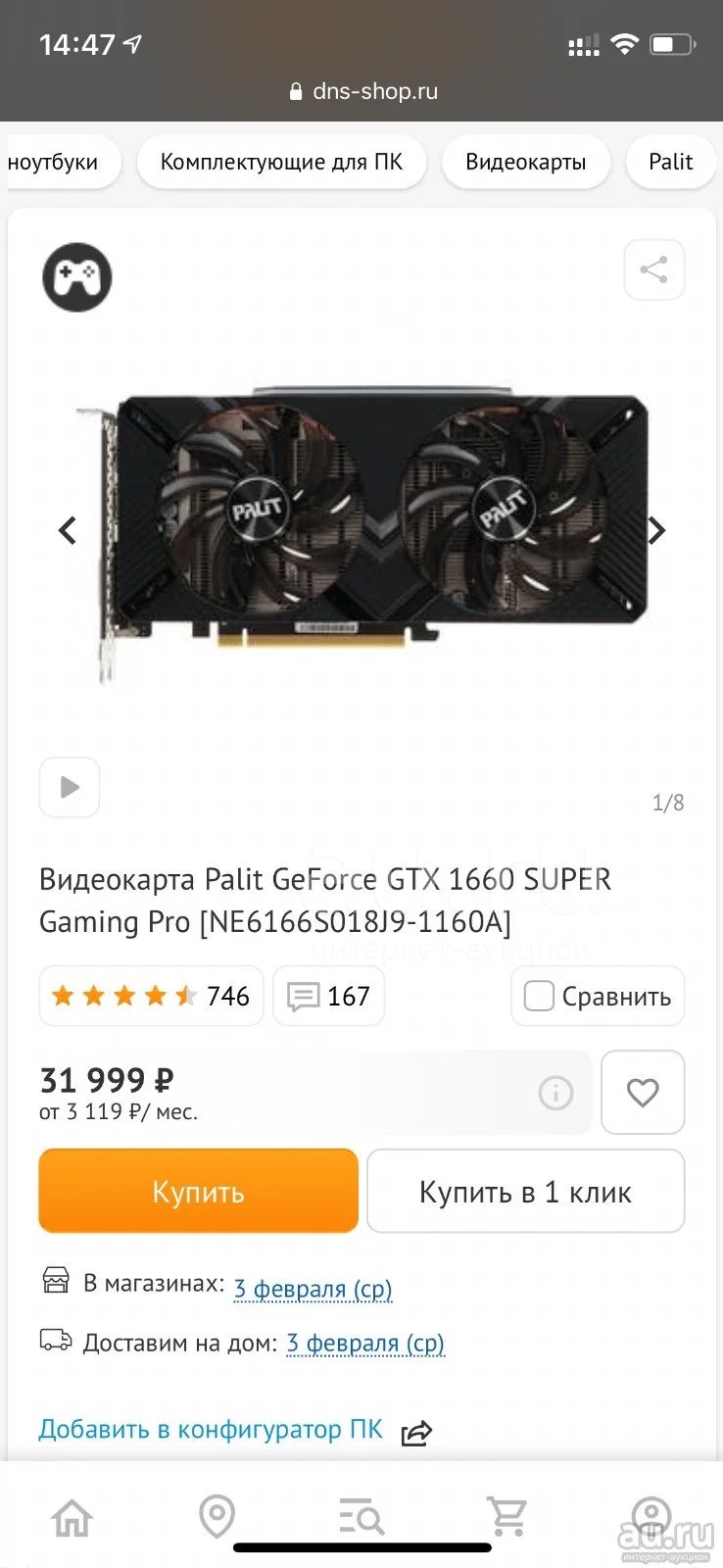This screenshot has width=723, height=1568.
Task: Open the 746 star ratings
Action: pyautogui.click(x=152, y=997)
